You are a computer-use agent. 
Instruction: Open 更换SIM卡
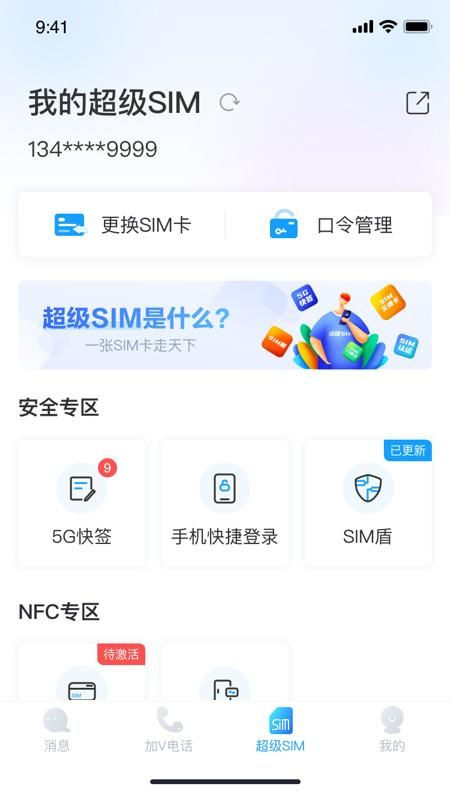(121, 224)
